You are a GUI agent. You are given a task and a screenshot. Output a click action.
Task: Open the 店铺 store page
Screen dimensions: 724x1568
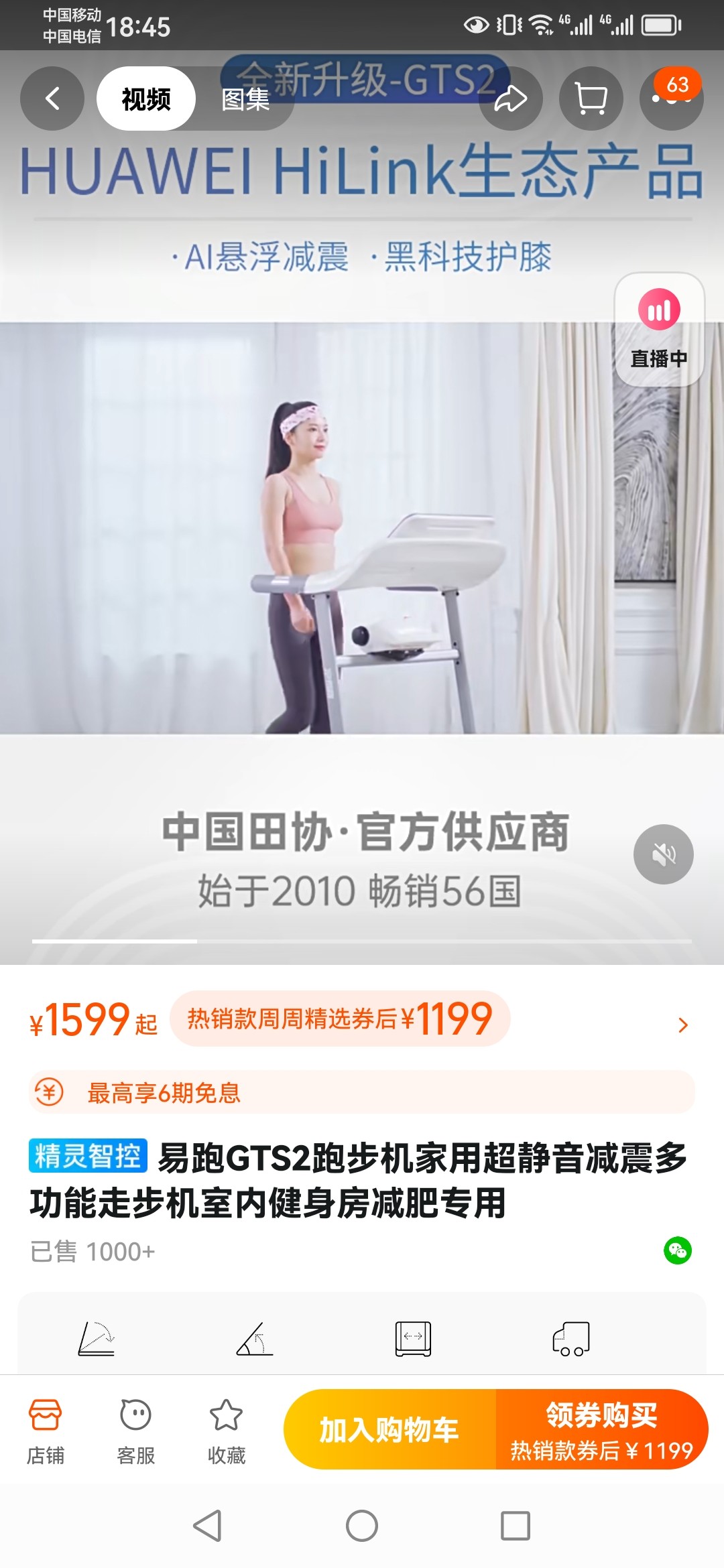coord(46,1431)
